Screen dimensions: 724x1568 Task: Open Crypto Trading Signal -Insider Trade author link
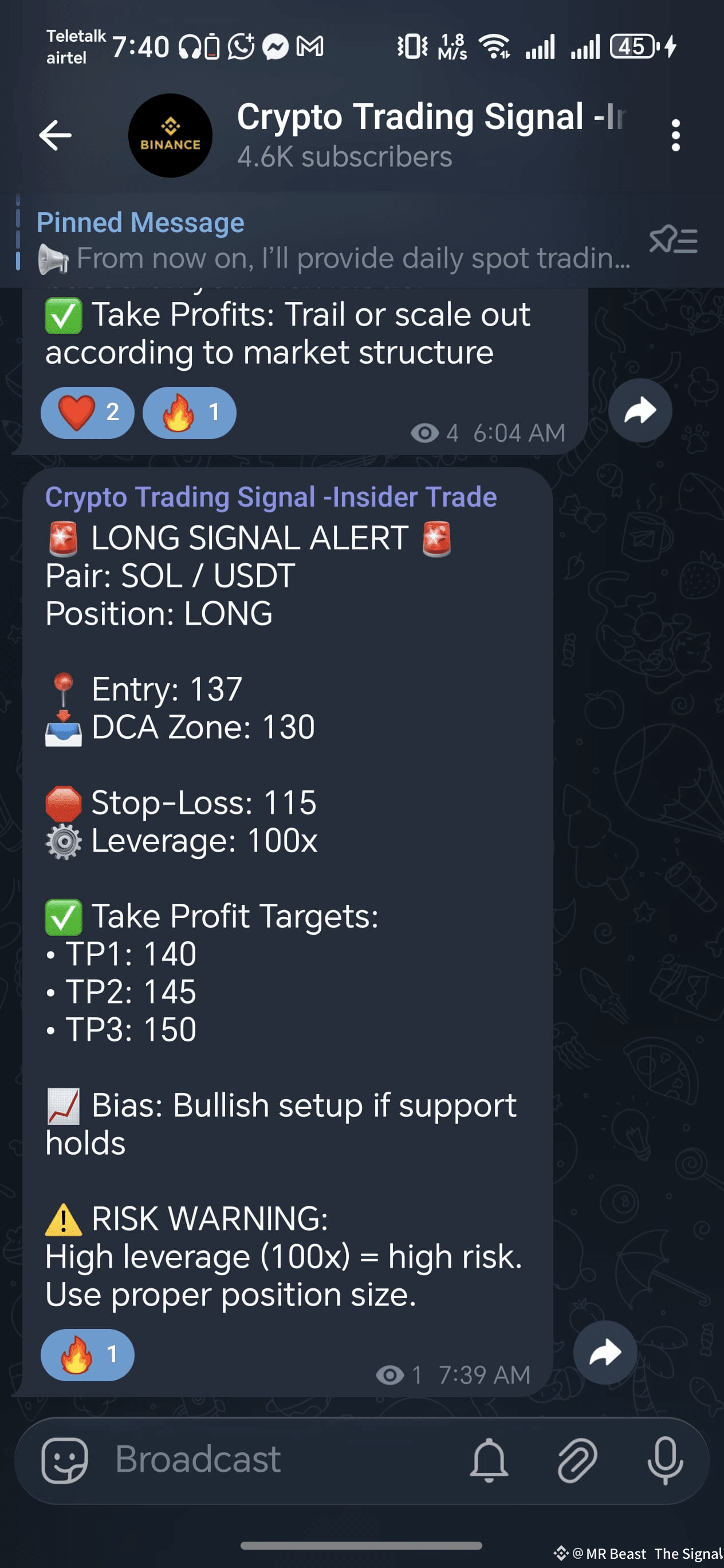point(270,497)
